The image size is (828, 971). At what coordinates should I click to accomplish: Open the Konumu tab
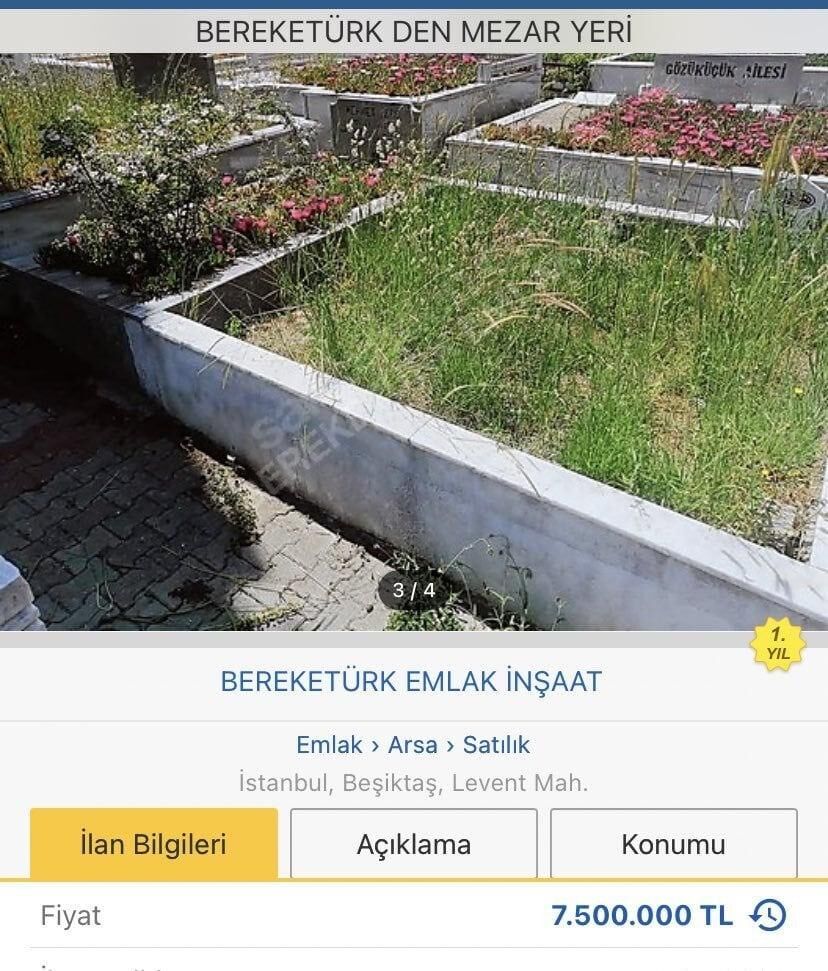(x=673, y=843)
